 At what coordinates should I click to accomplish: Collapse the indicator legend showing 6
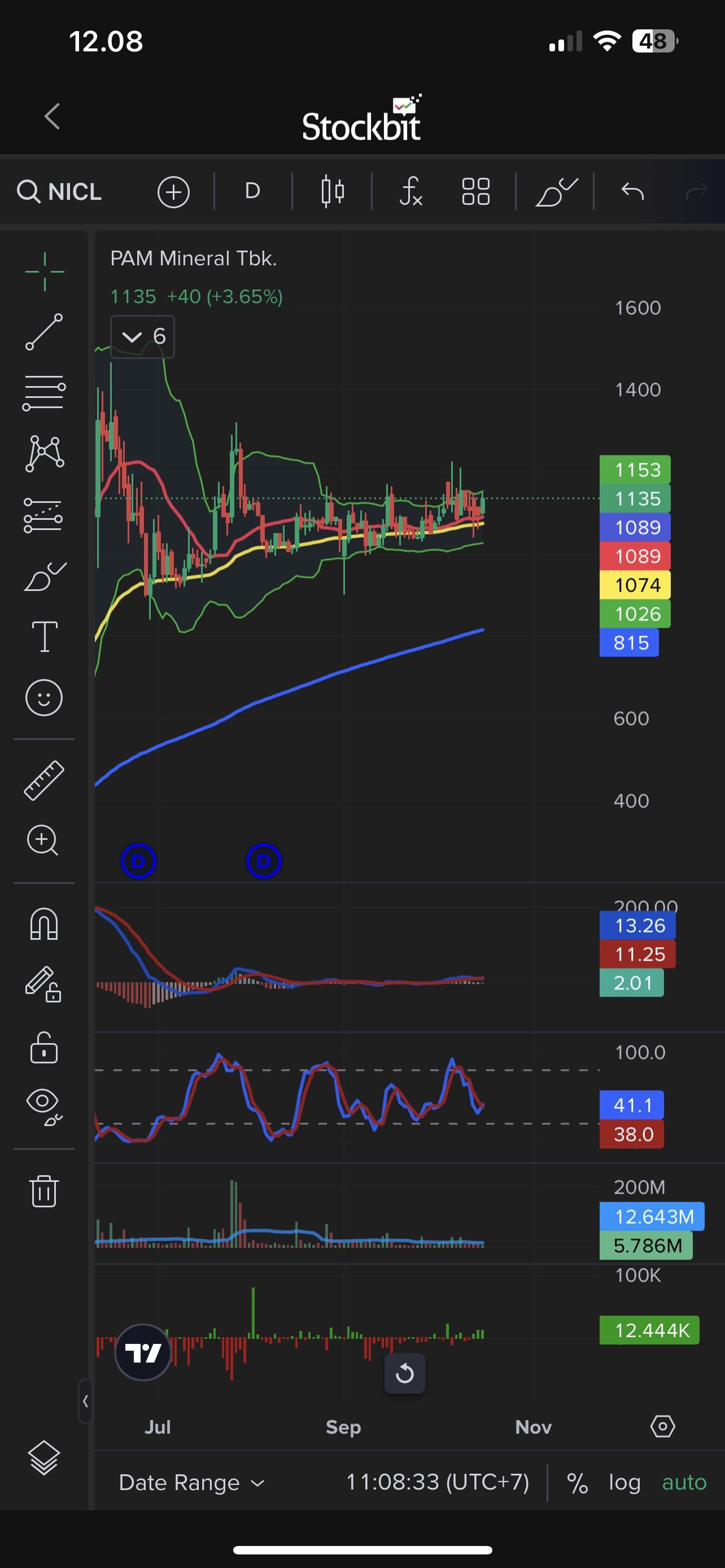pos(142,336)
